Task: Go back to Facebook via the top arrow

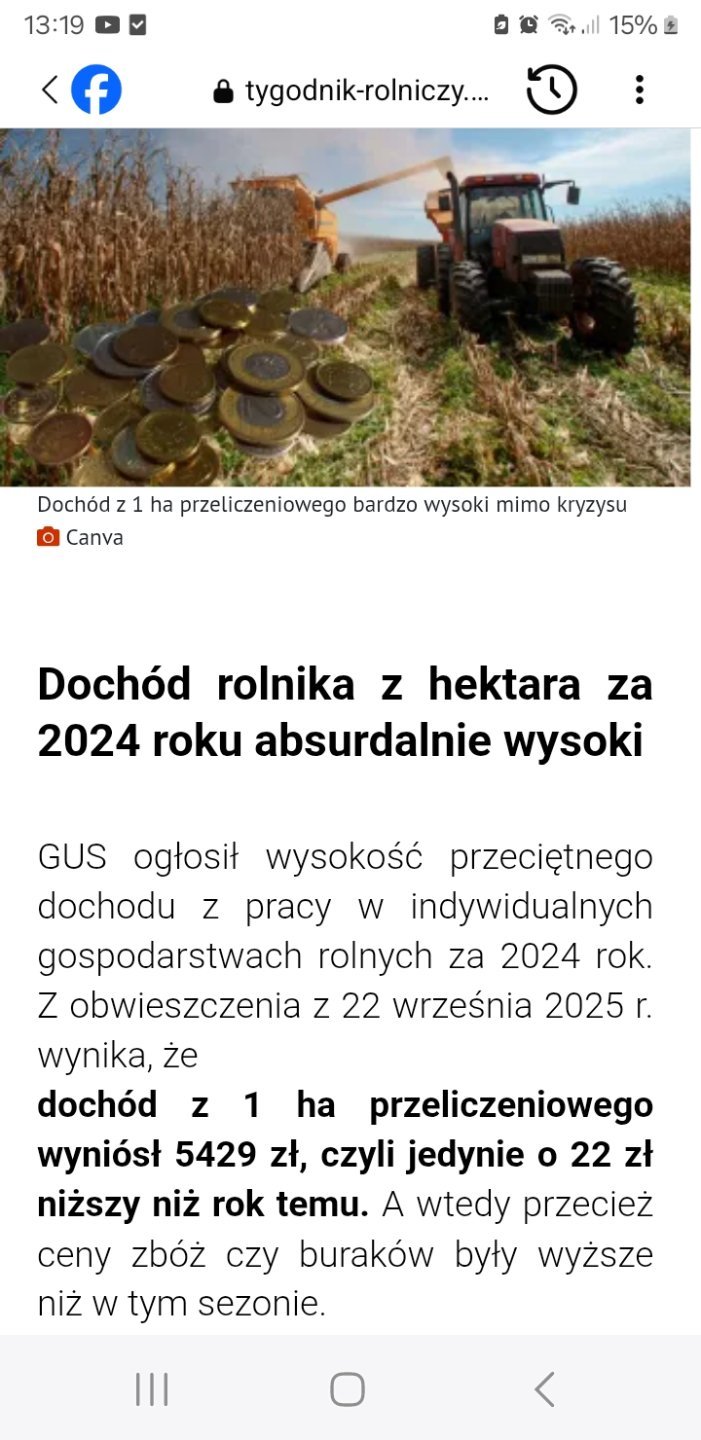Action: coord(49,90)
